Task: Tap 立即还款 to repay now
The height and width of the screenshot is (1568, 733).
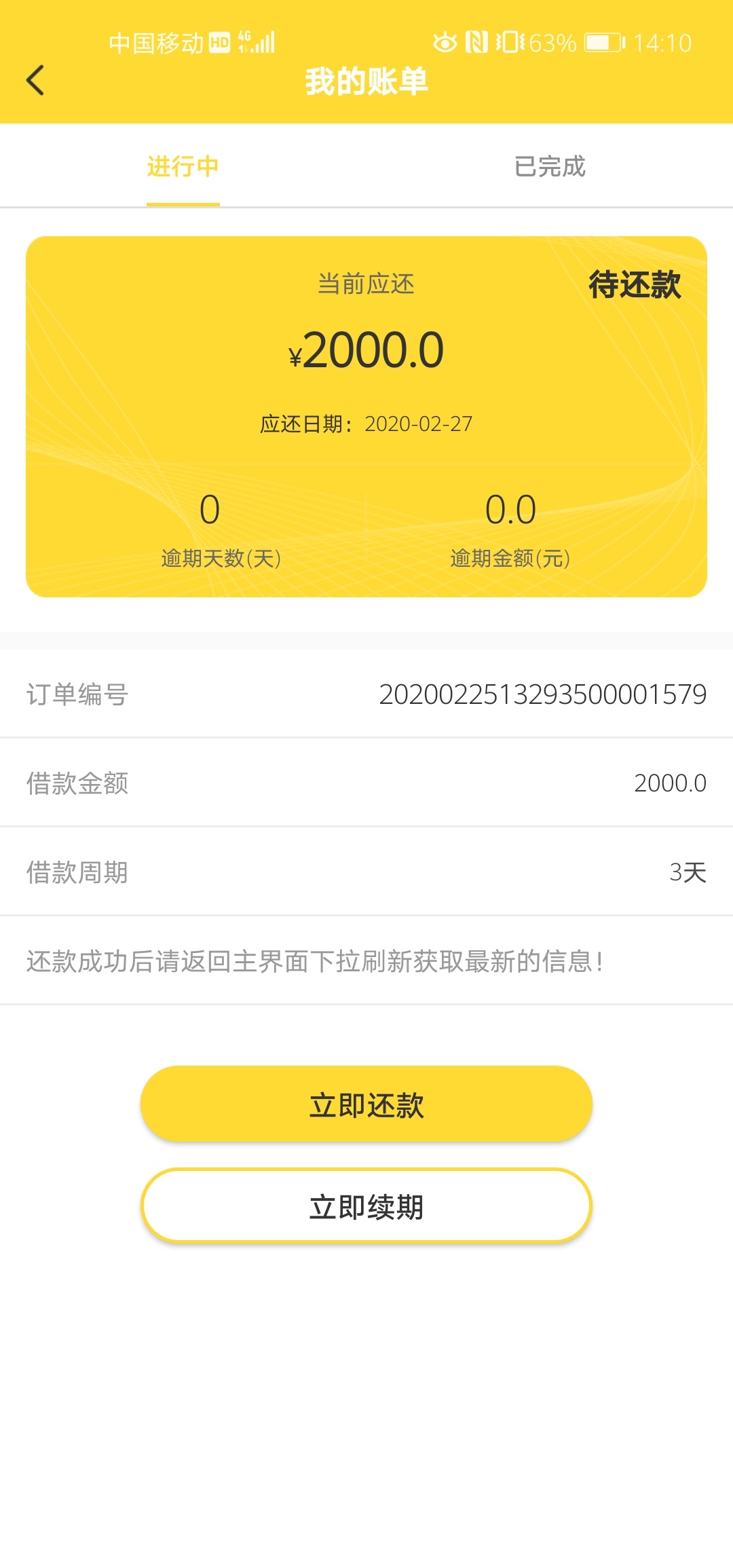Action: (x=366, y=1104)
